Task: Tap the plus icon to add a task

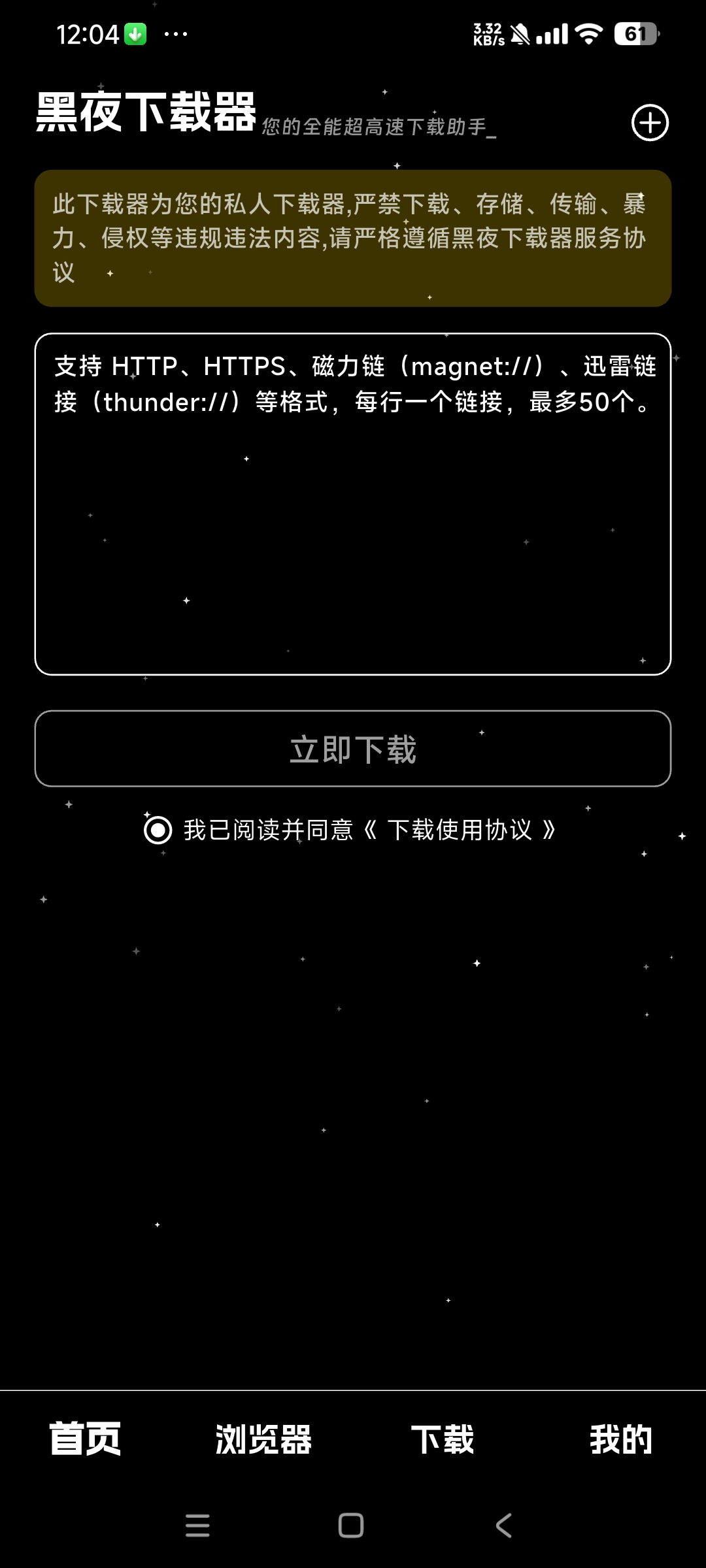Action: [650, 122]
